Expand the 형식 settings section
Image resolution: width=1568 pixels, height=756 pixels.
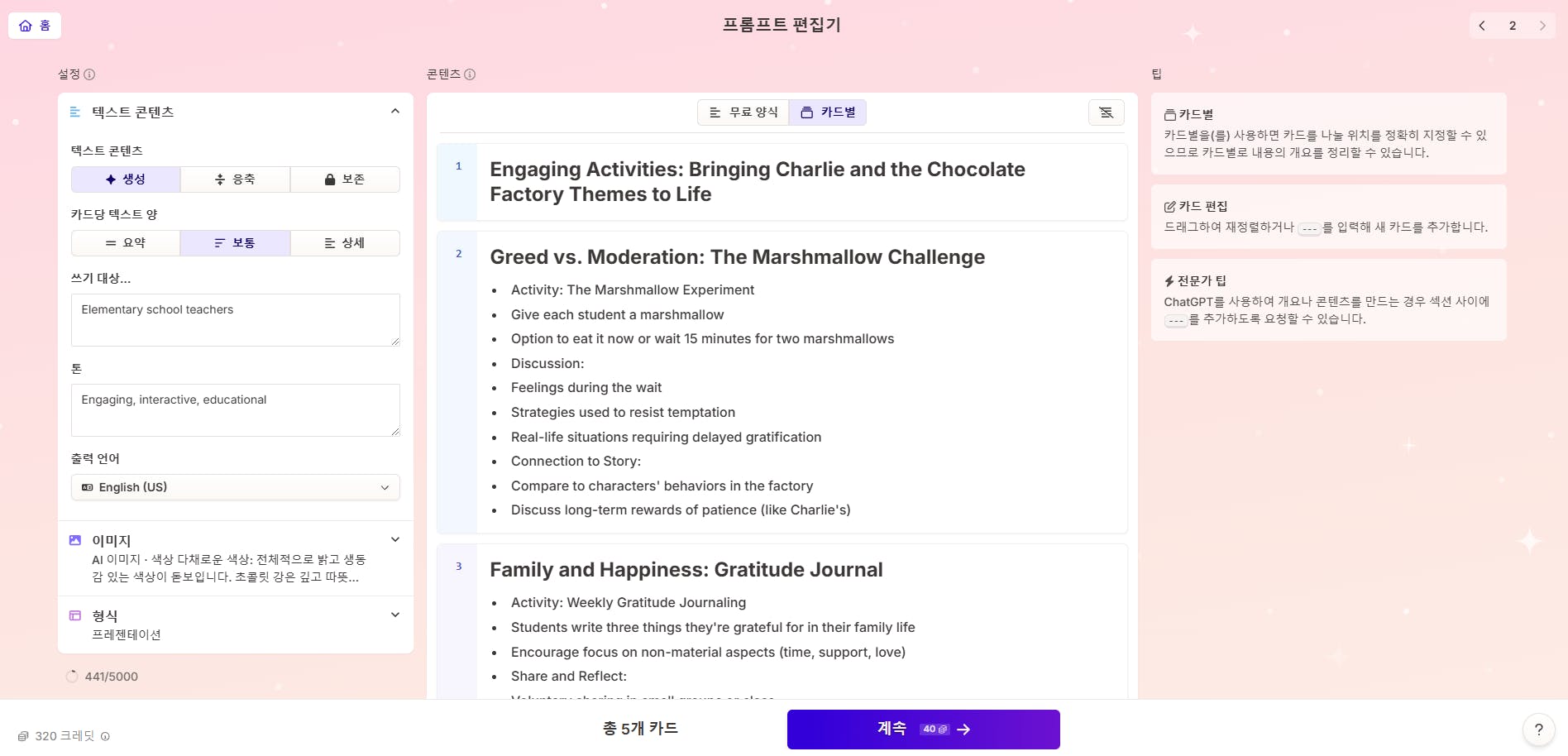[x=395, y=615]
